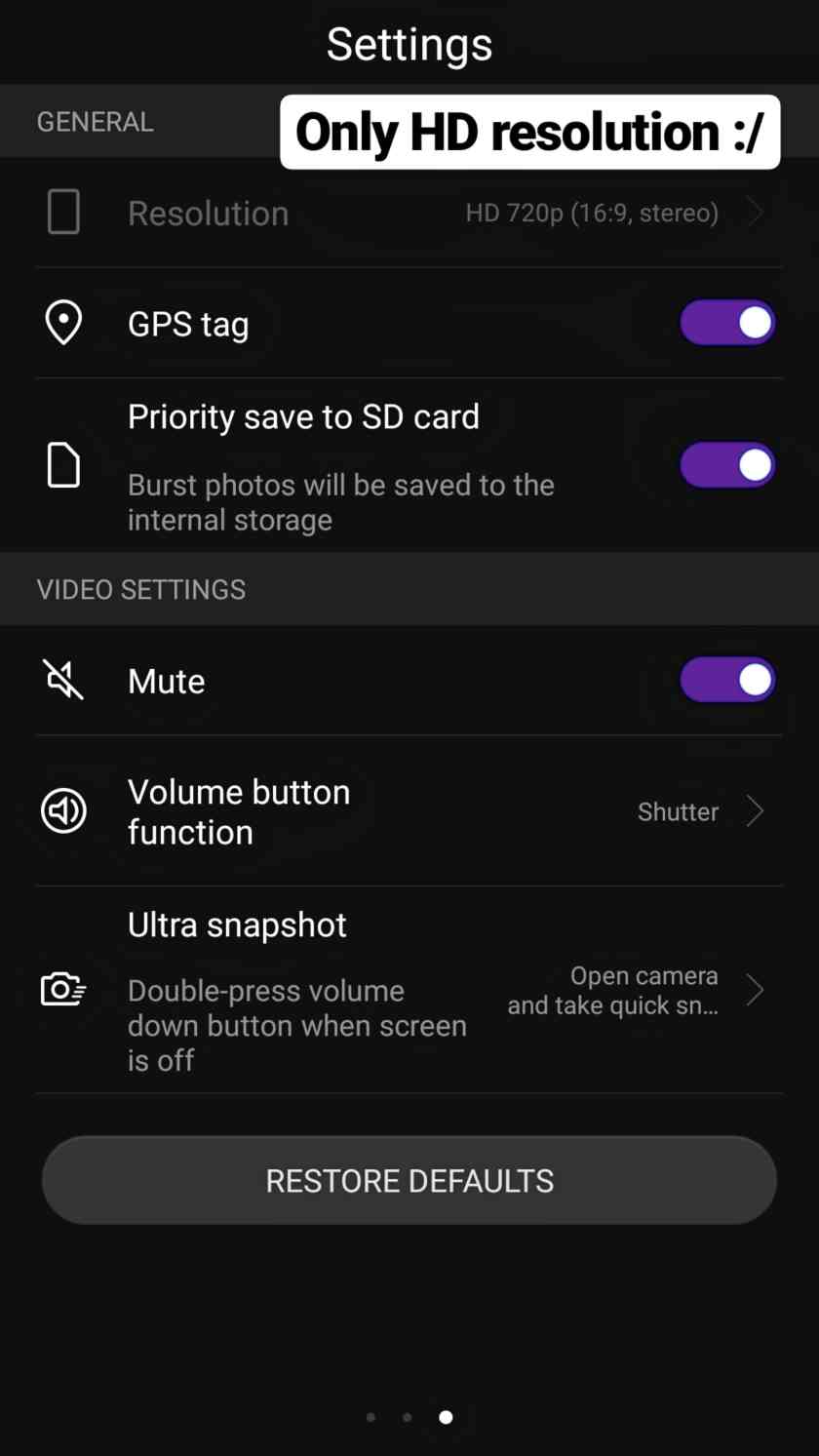Open Volume button function options
Image resolution: width=819 pixels, height=1456 pixels.
click(x=409, y=810)
